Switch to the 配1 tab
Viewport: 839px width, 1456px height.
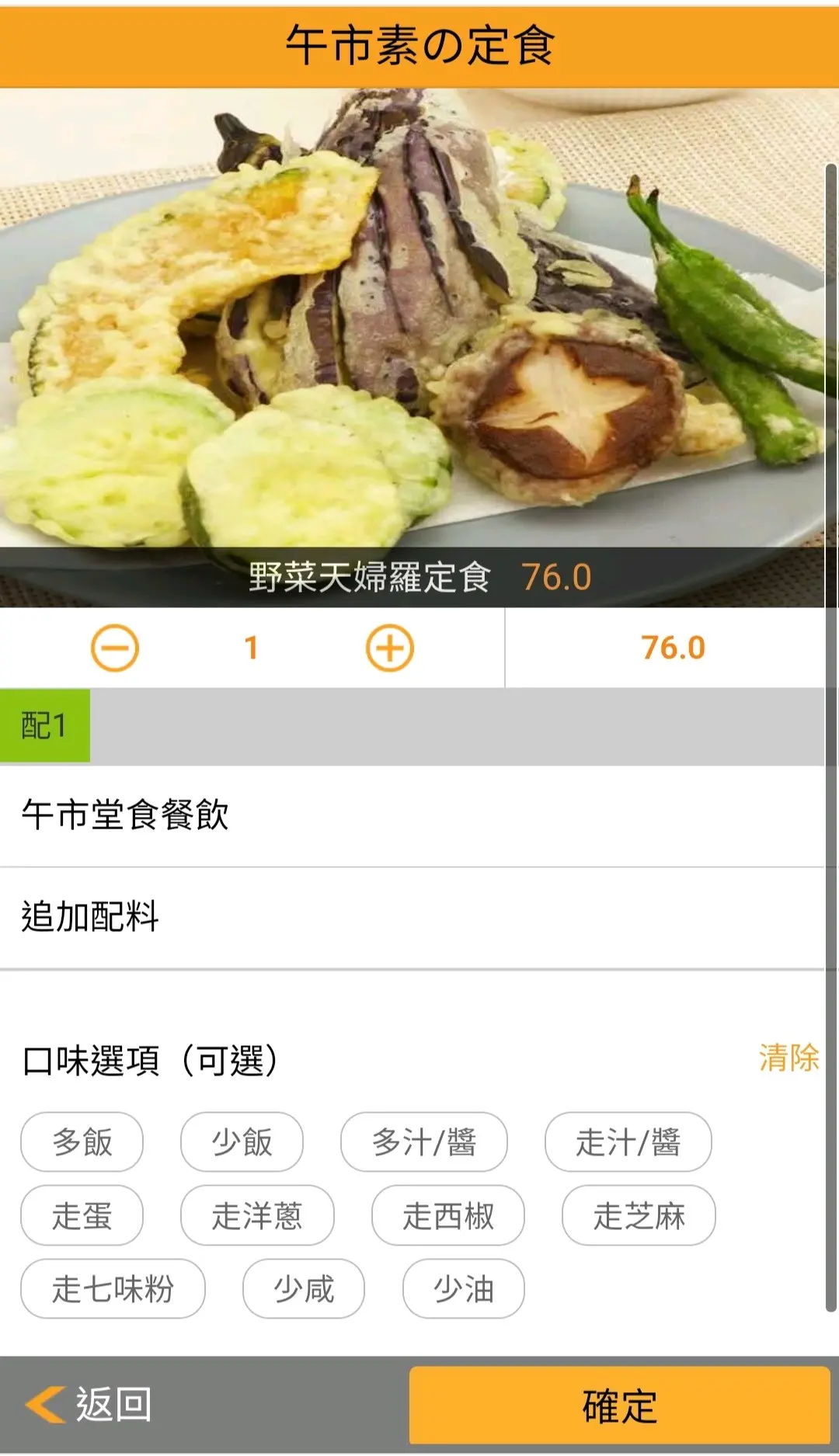click(x=45, y=726)
